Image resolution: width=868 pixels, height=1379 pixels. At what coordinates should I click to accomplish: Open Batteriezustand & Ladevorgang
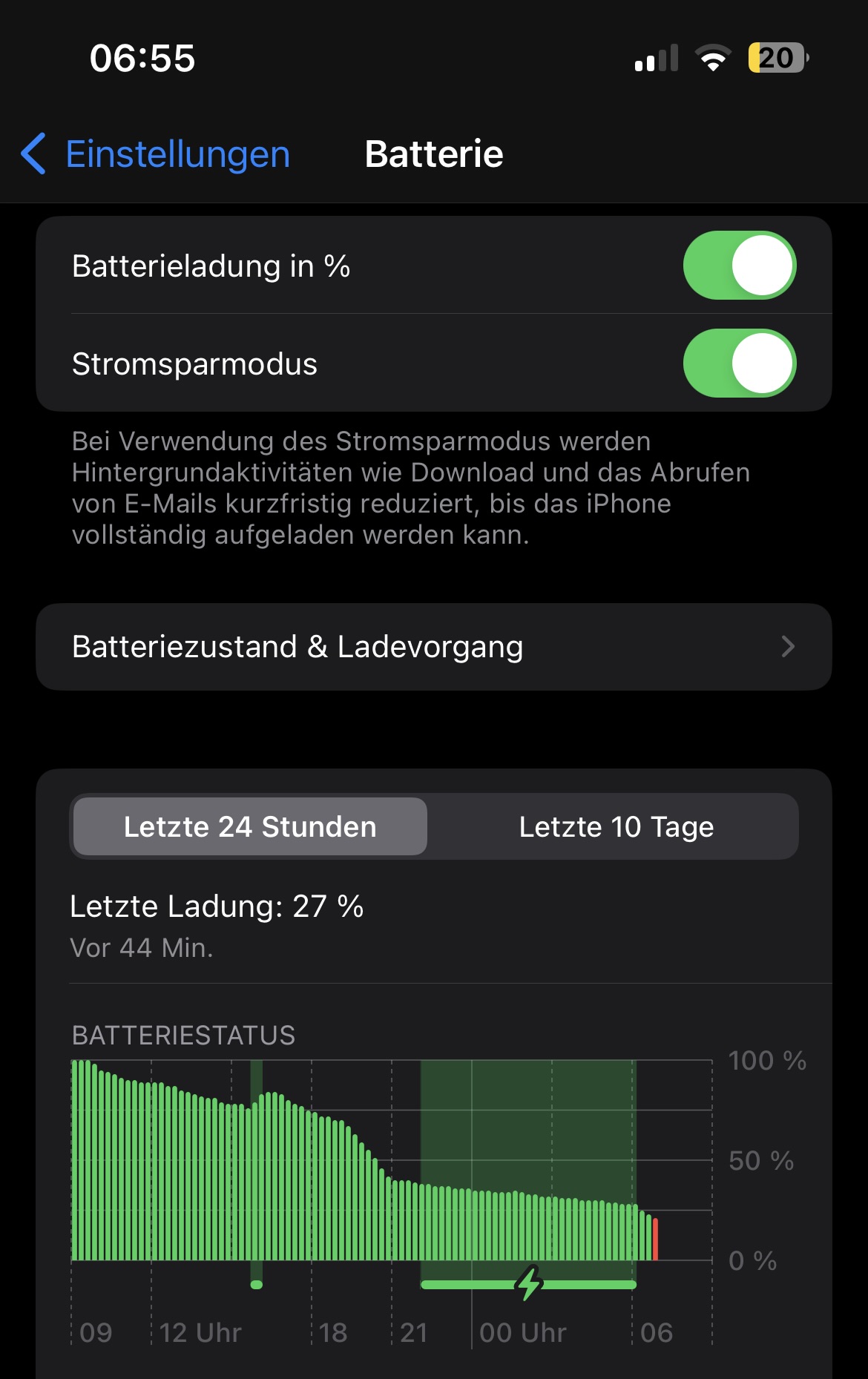point(434,647)
